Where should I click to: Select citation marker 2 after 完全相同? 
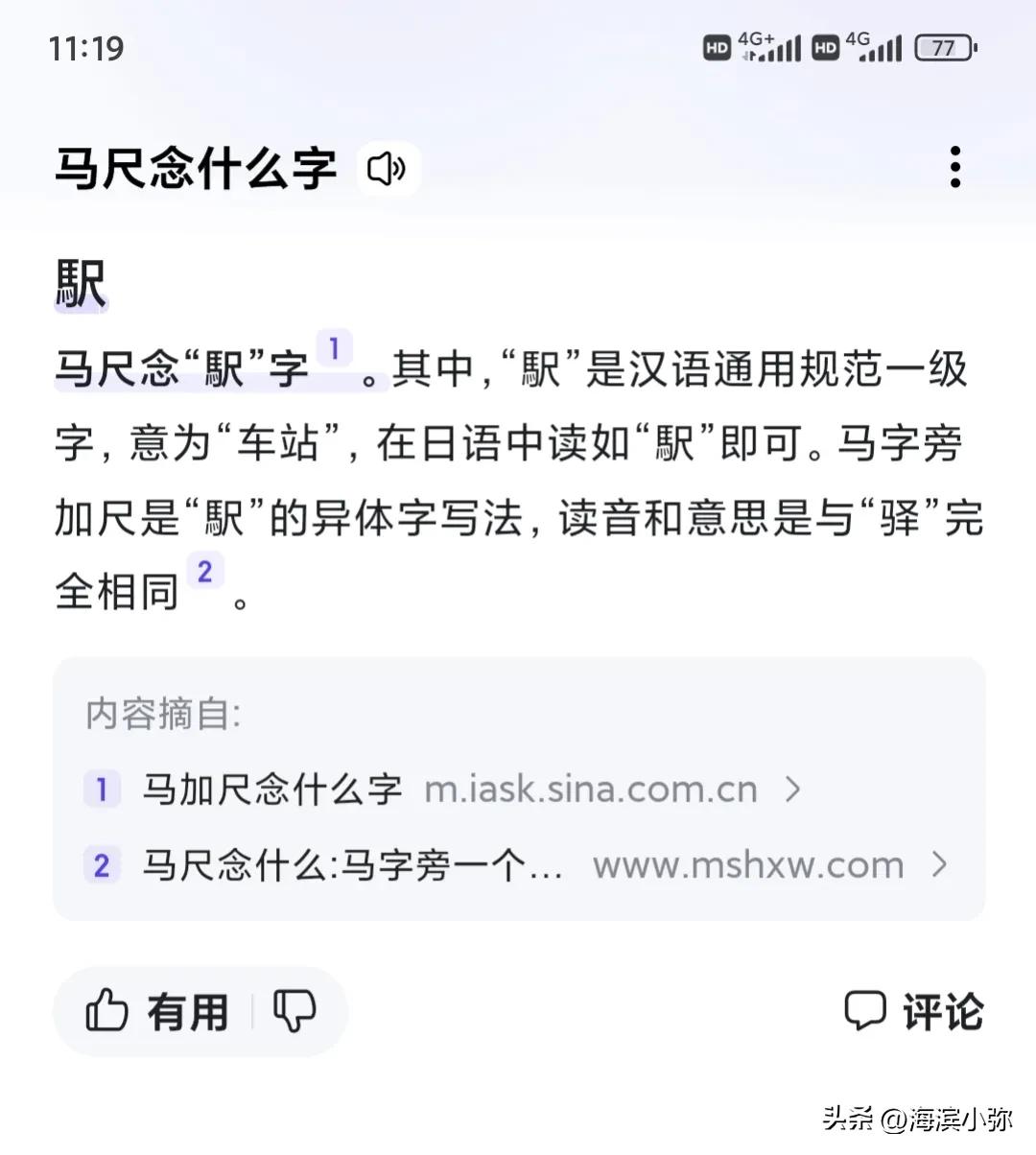[206, 571]
